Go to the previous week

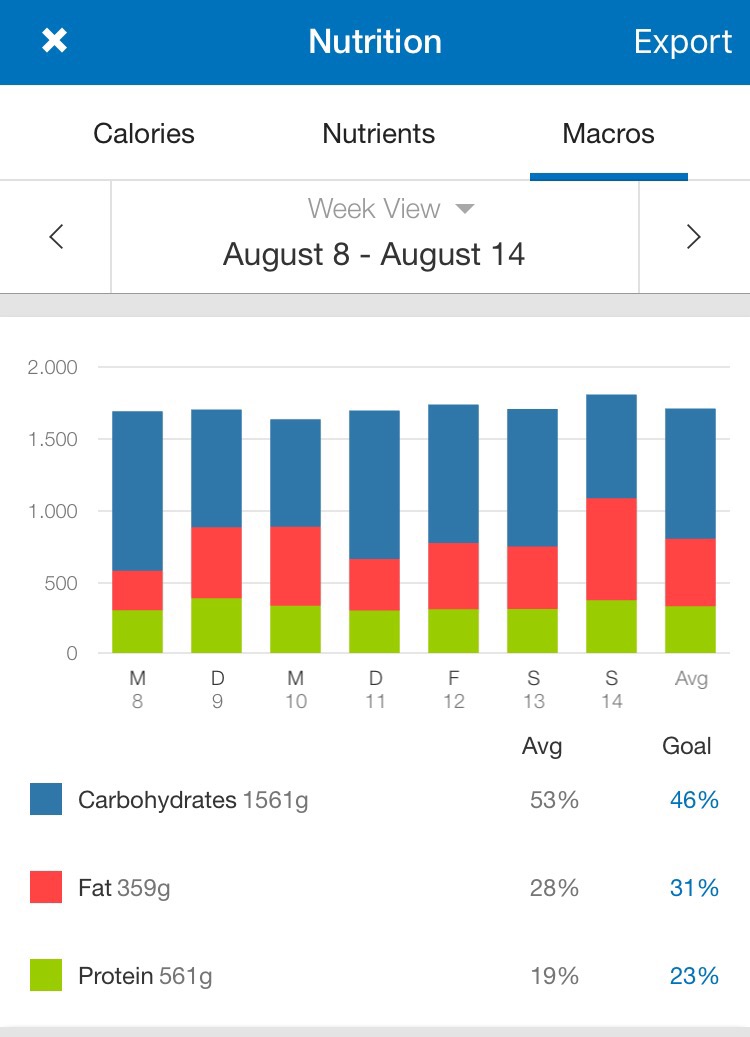click(x=56, y=237)
